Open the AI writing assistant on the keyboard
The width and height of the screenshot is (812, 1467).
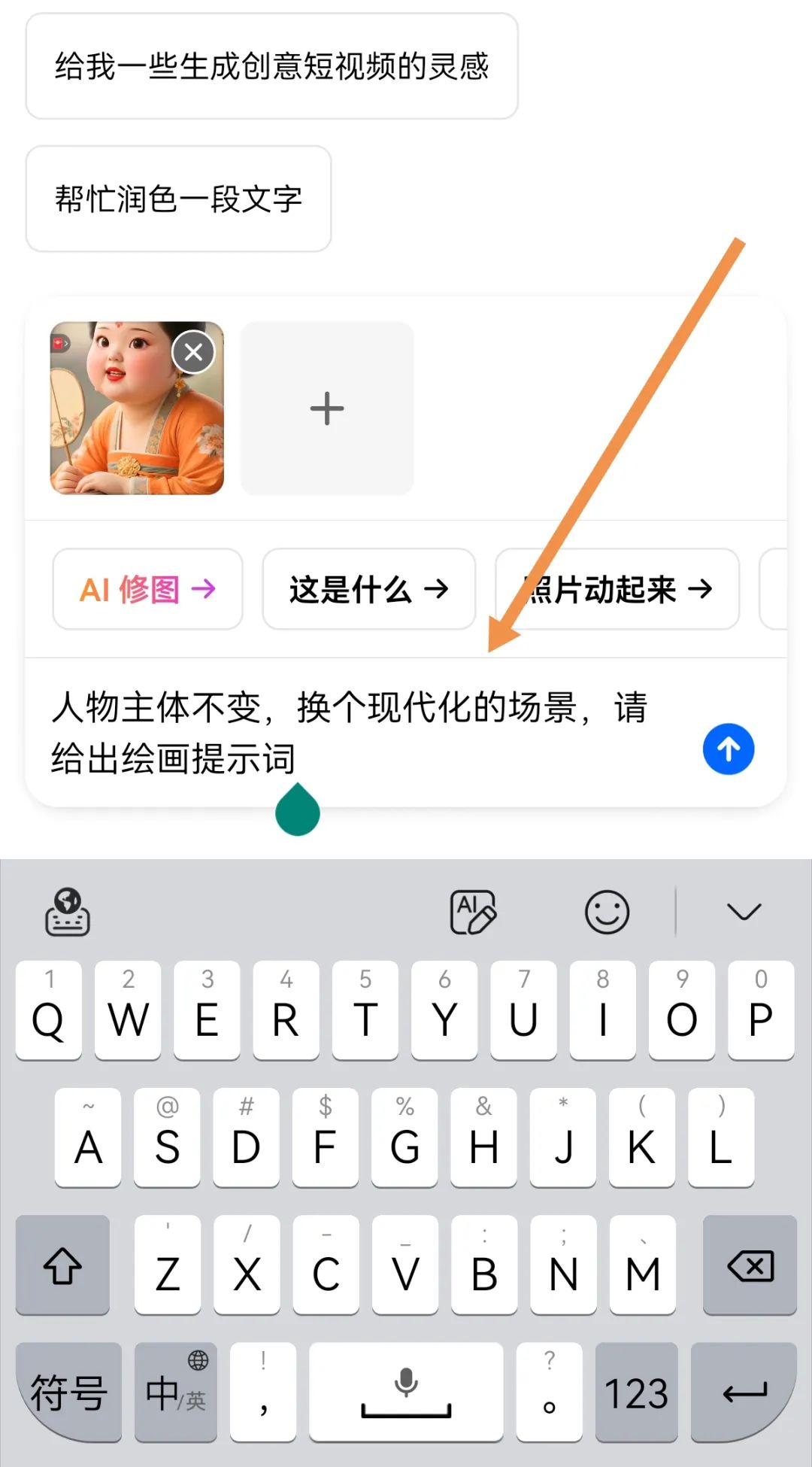(474, 912)
